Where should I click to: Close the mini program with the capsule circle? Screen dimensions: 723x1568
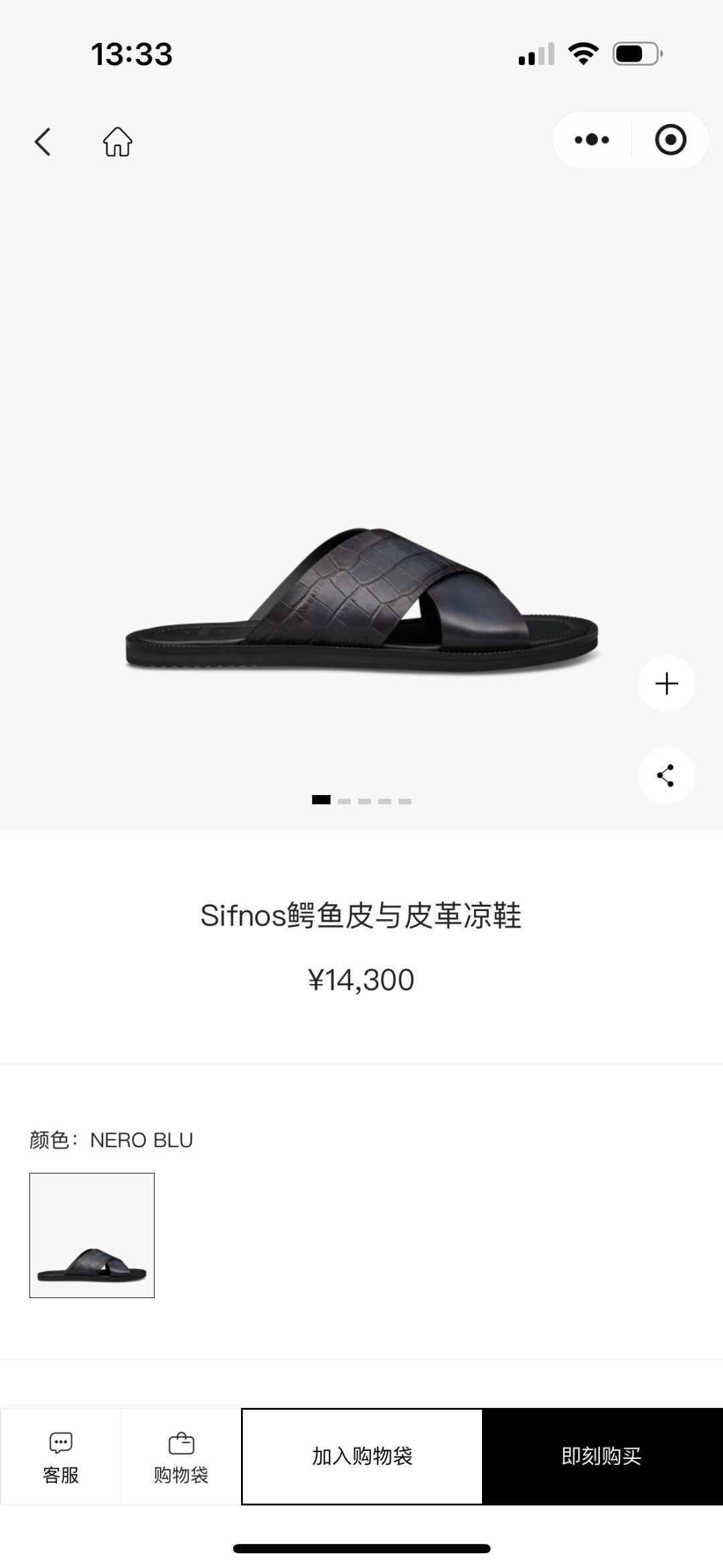671,139
